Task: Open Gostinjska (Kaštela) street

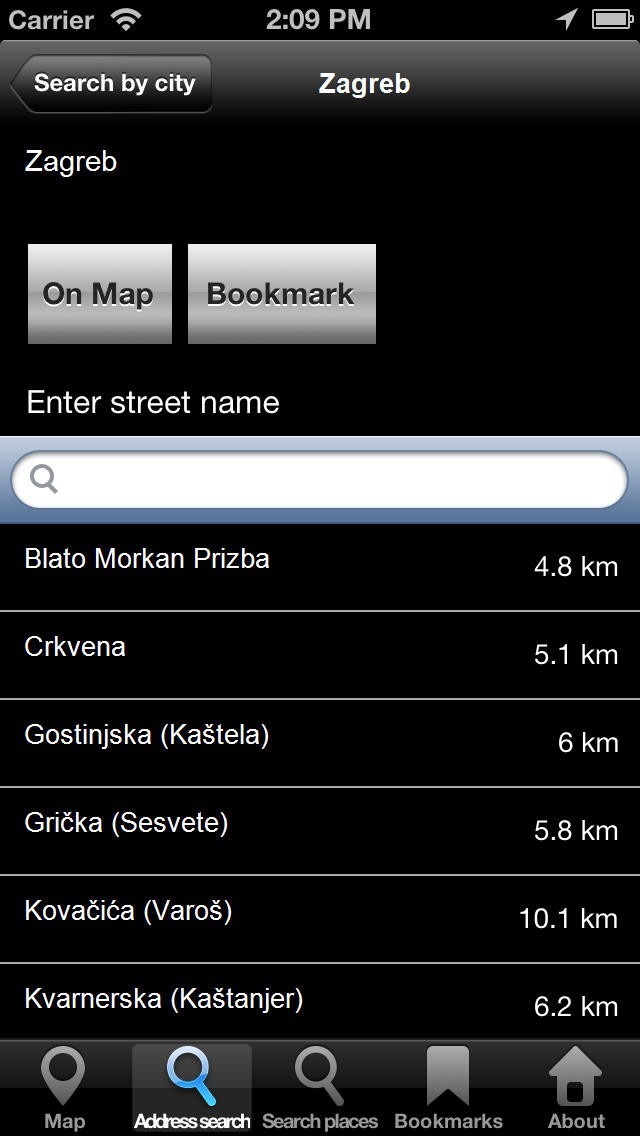Action: tap(320, 742)
